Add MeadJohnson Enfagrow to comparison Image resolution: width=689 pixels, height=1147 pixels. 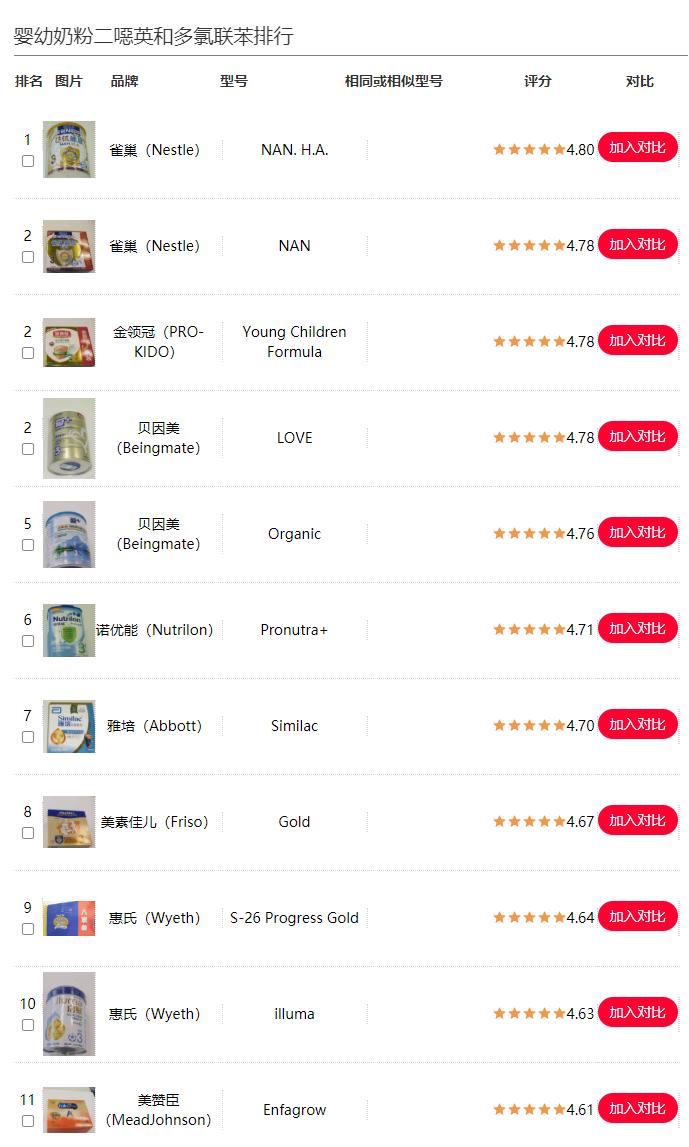click(x=637, y=1108)
